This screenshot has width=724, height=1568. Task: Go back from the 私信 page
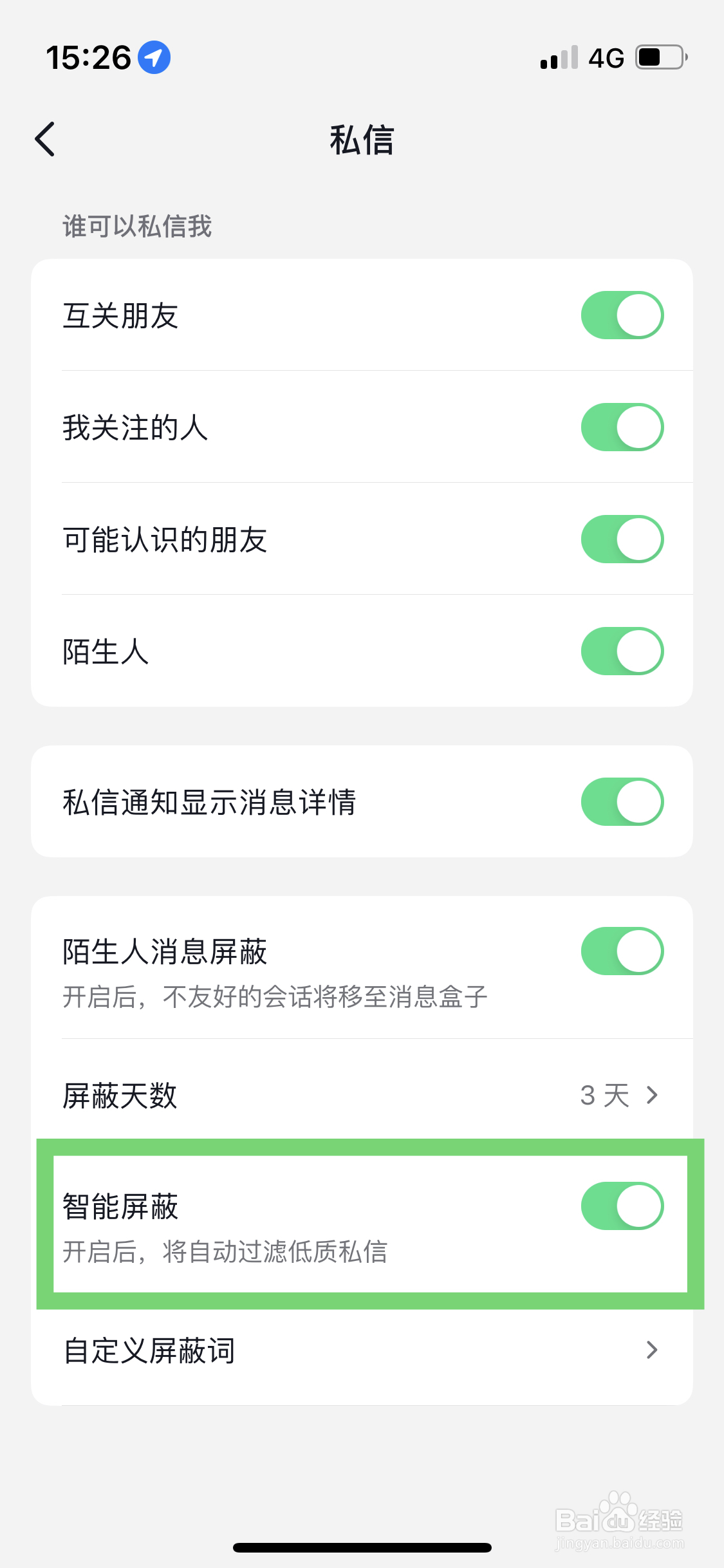(45, 139)
